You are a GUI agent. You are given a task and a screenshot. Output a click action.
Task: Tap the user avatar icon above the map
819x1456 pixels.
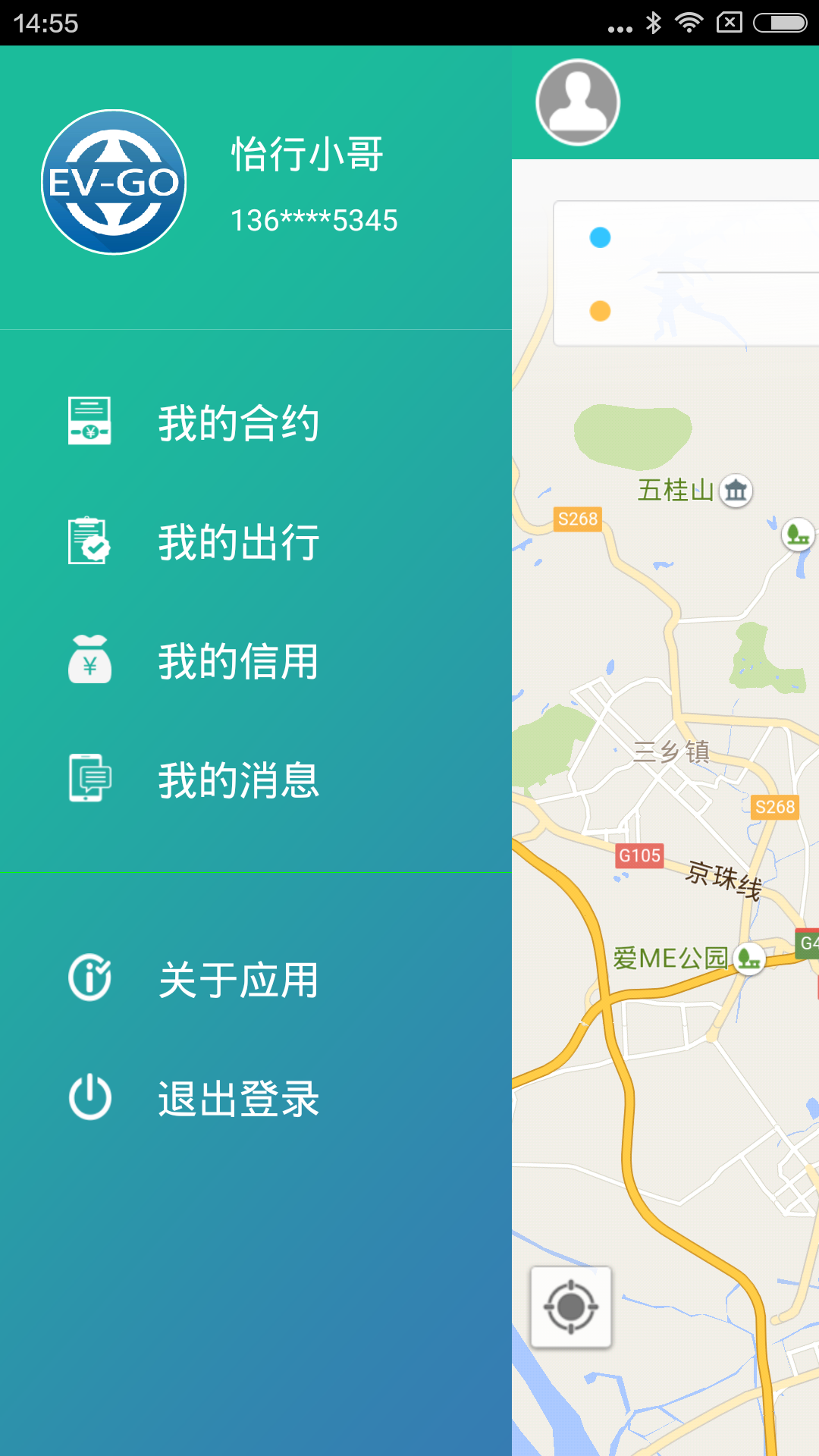(x=578, y=102)
